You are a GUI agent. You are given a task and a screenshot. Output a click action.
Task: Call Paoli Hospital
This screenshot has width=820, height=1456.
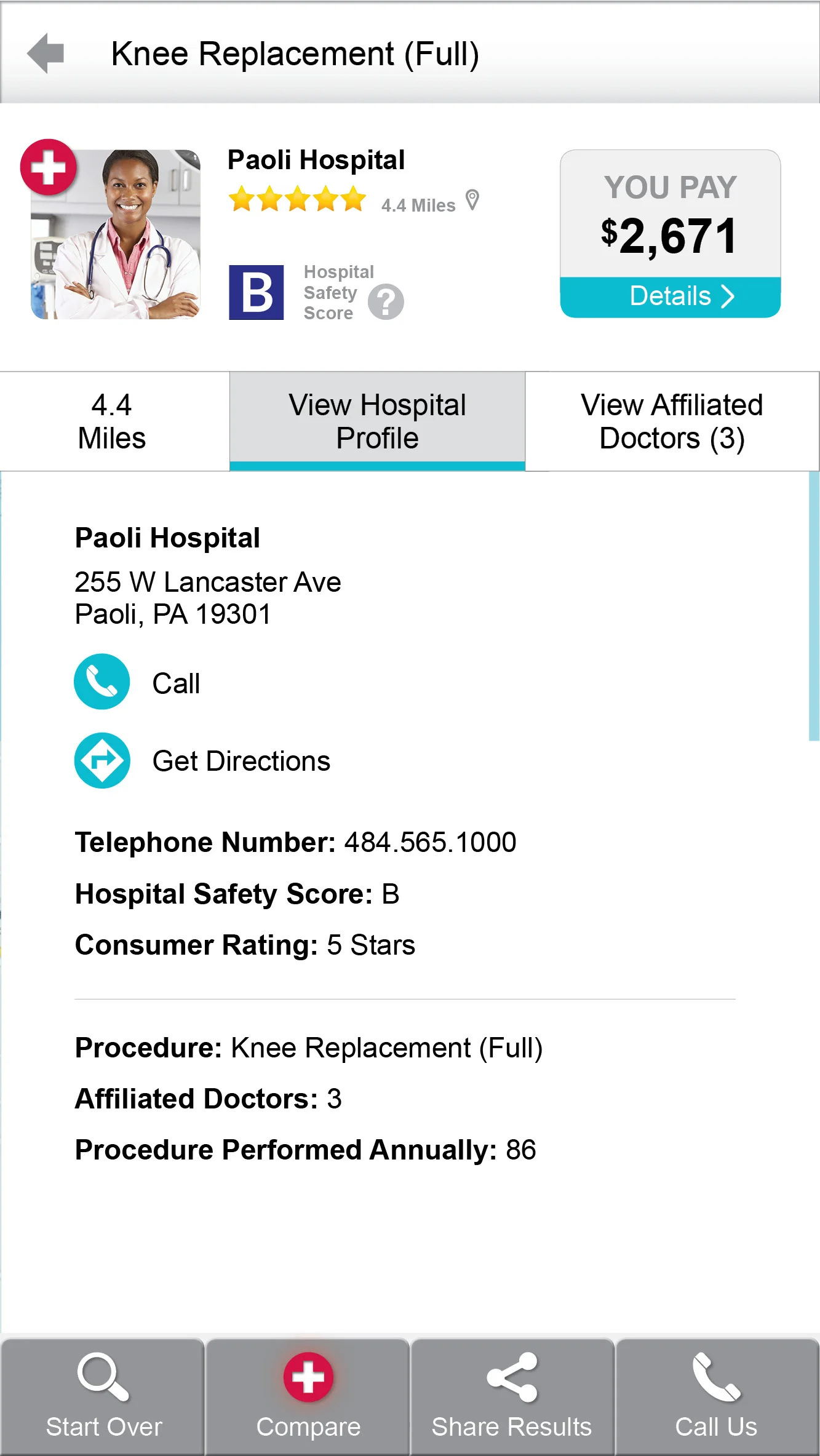tap(102, 682)
